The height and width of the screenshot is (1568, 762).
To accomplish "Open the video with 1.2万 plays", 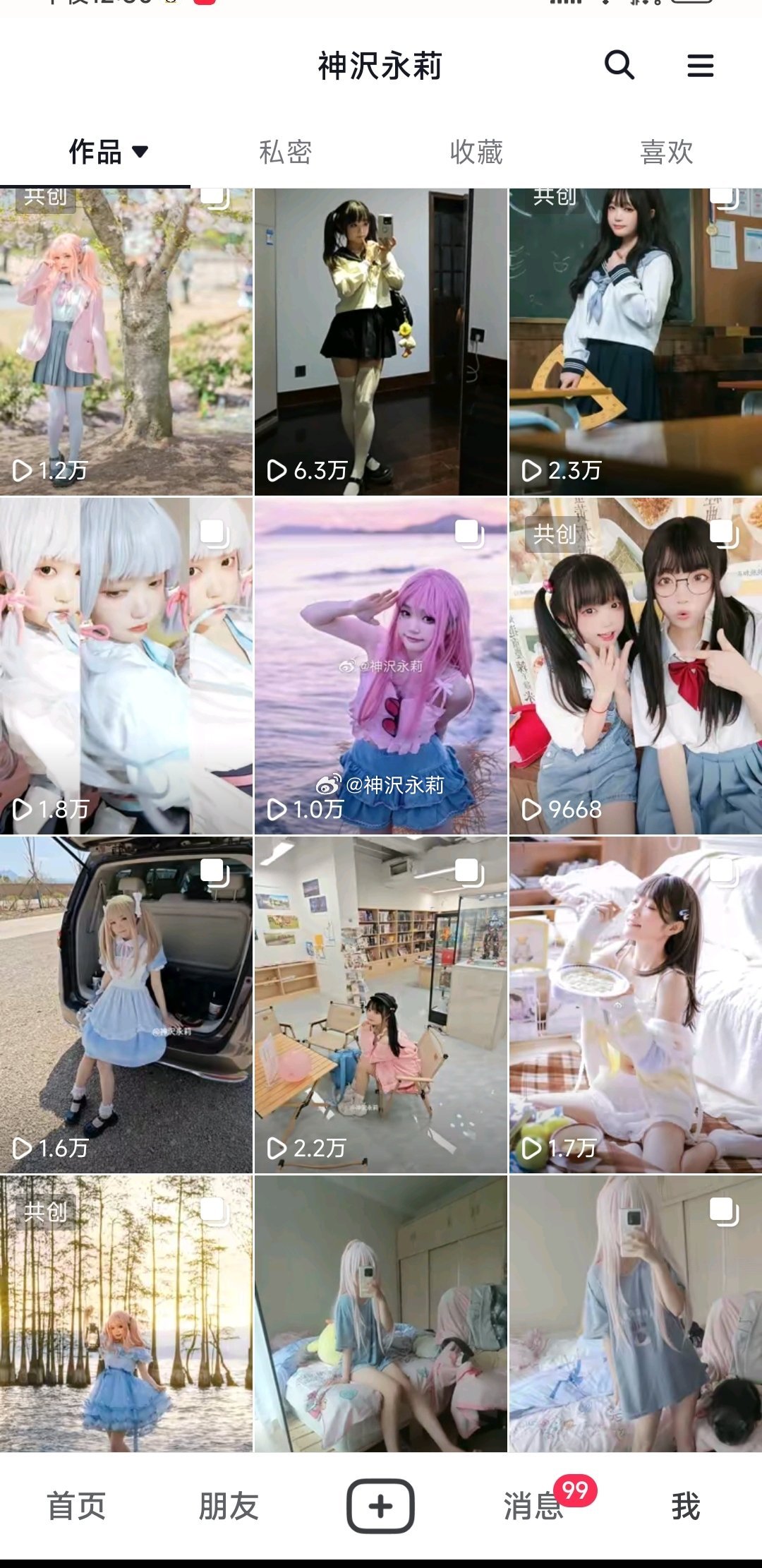I will [126, 342].
